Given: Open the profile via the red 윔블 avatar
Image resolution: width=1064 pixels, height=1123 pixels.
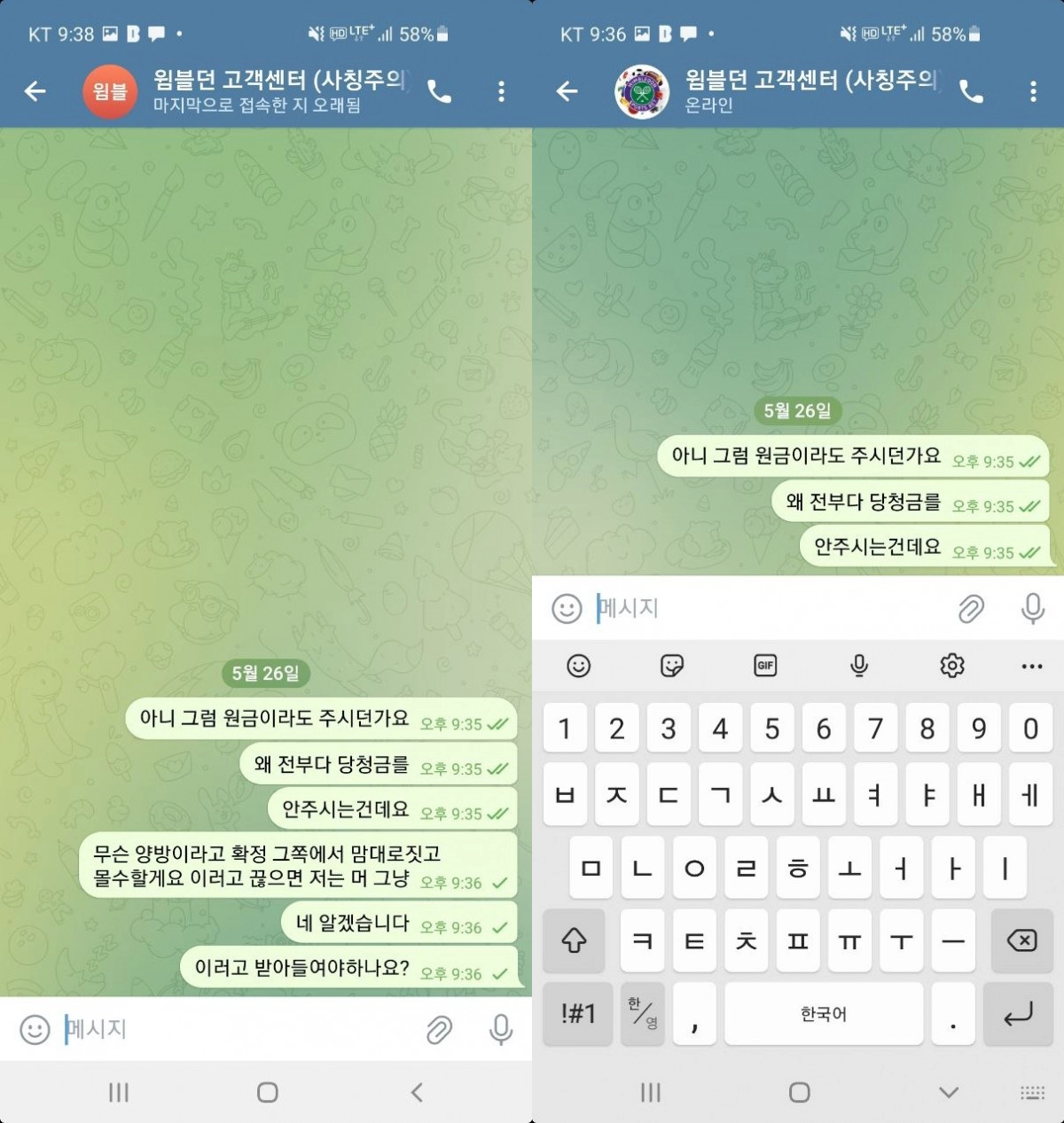Looking at the screenshot, I should 110,91.
